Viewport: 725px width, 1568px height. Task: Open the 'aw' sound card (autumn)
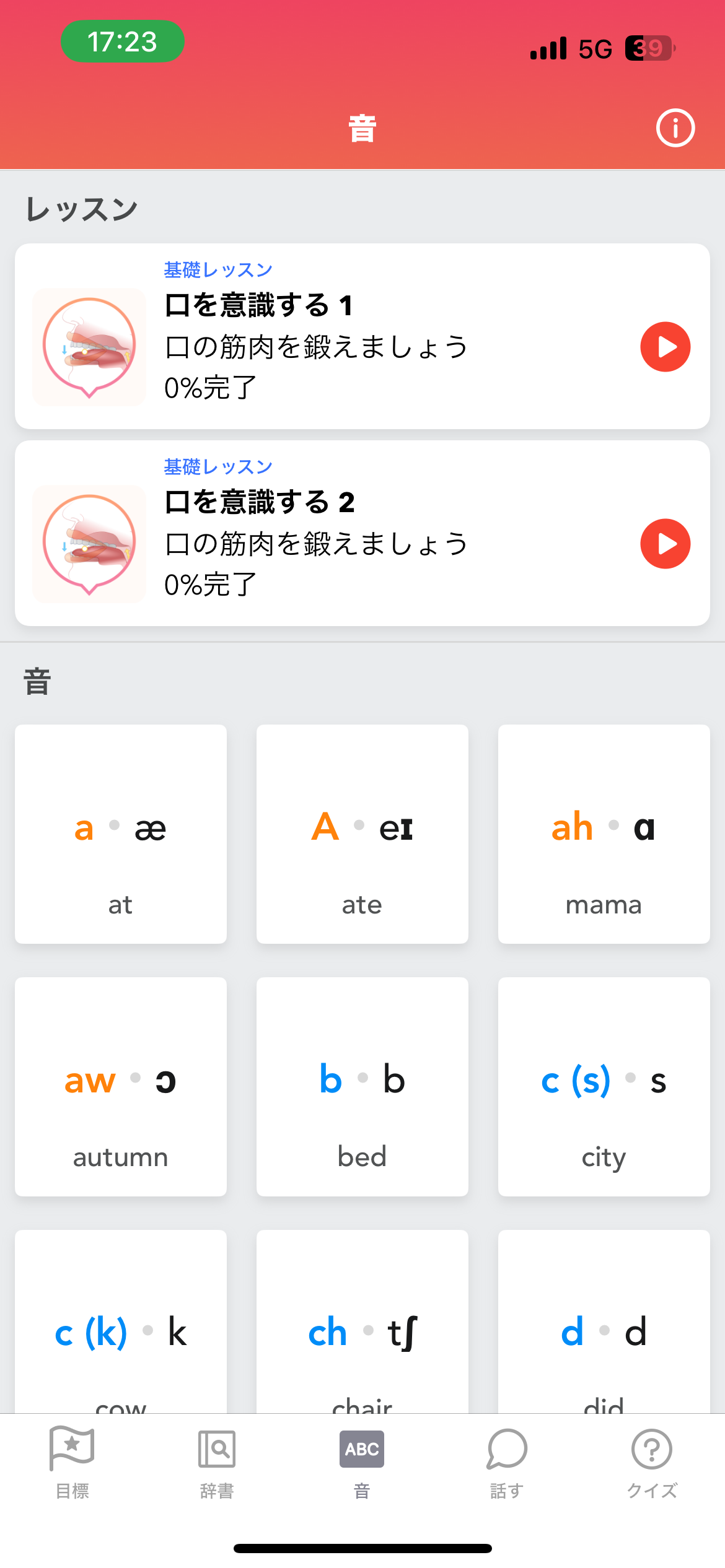pos(121,1086)
